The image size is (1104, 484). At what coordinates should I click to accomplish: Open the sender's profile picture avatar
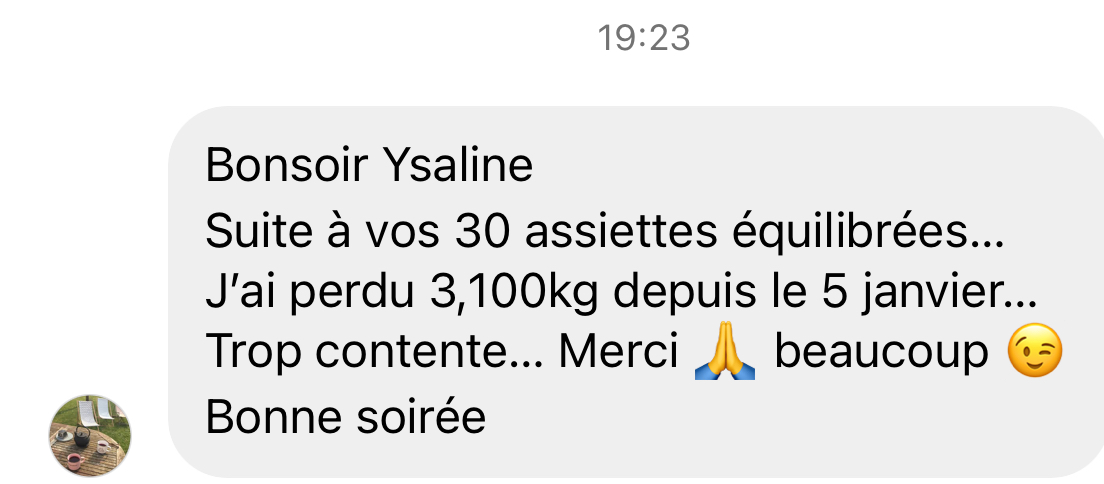tap(91, 435)
